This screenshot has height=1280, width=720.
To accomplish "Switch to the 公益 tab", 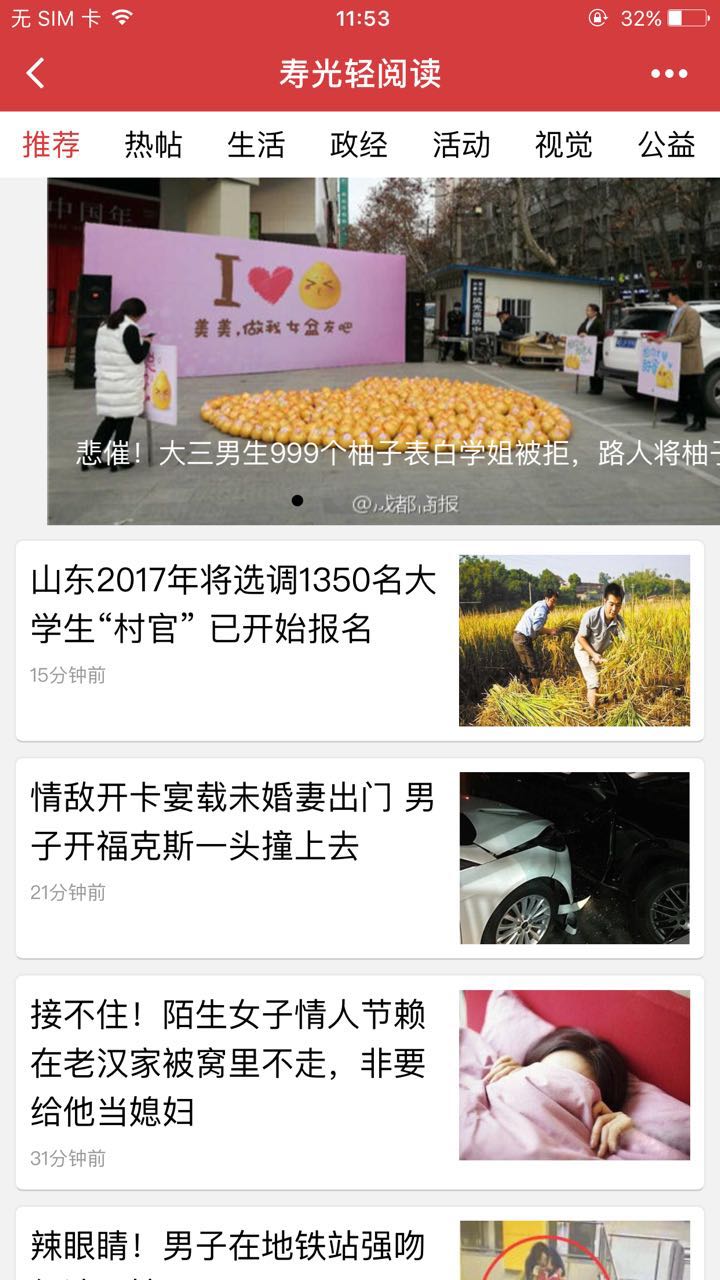I will coord(666,145).
